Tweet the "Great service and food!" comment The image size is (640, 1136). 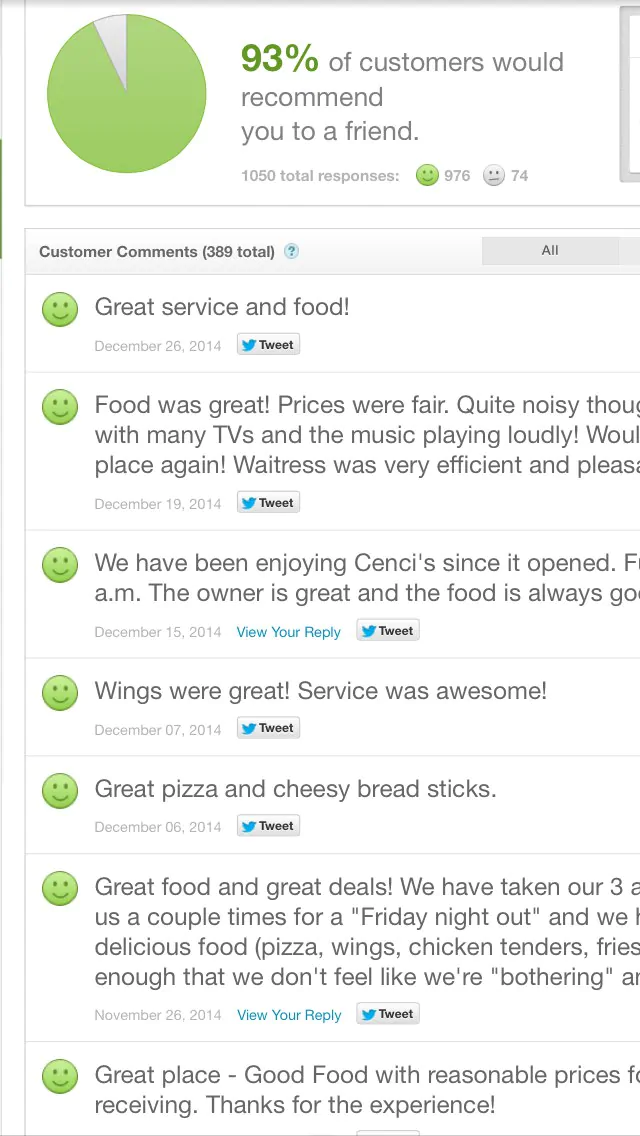tap(268, 345)
